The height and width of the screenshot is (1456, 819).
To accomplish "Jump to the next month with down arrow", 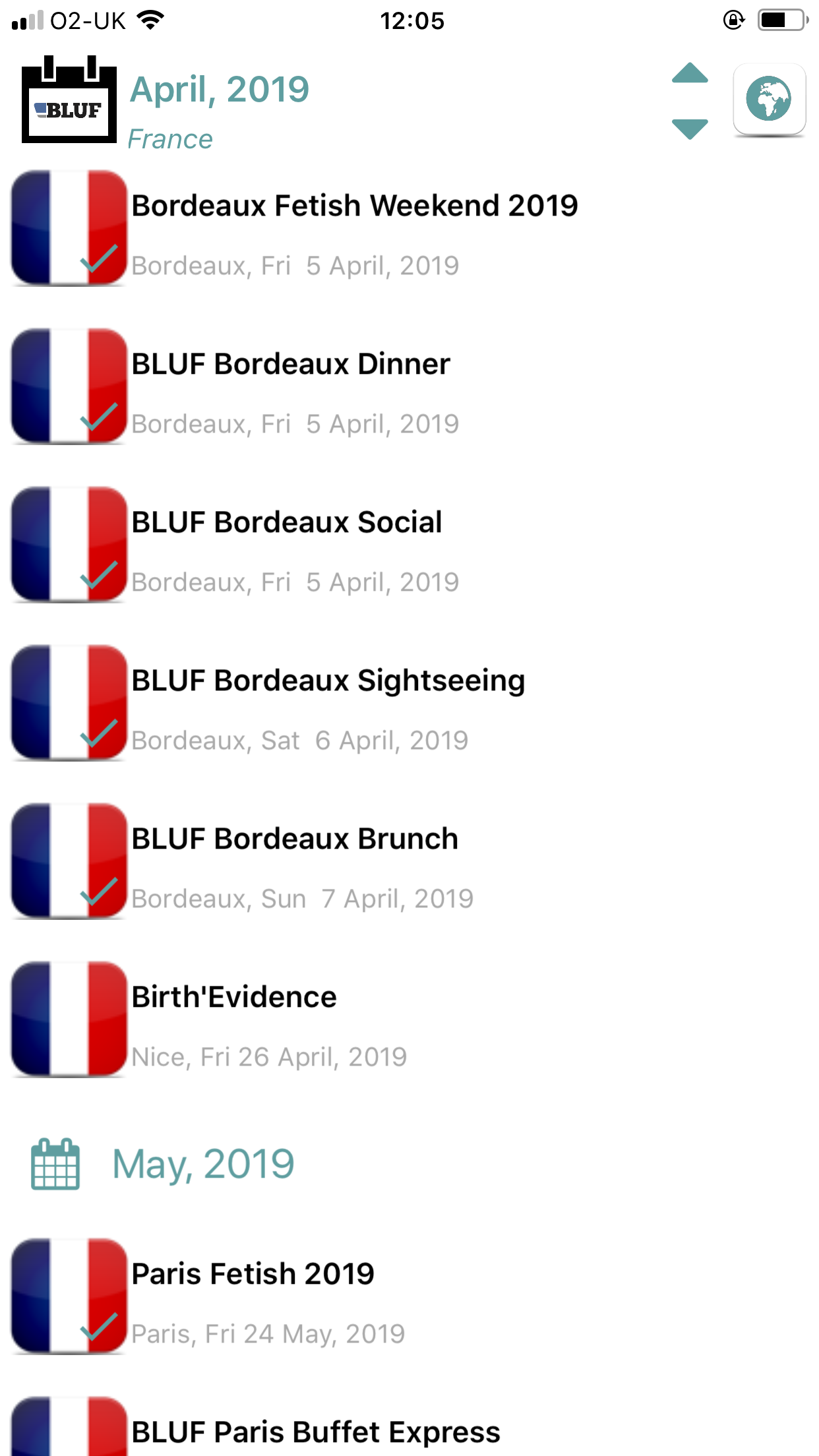I will (690, 128).
